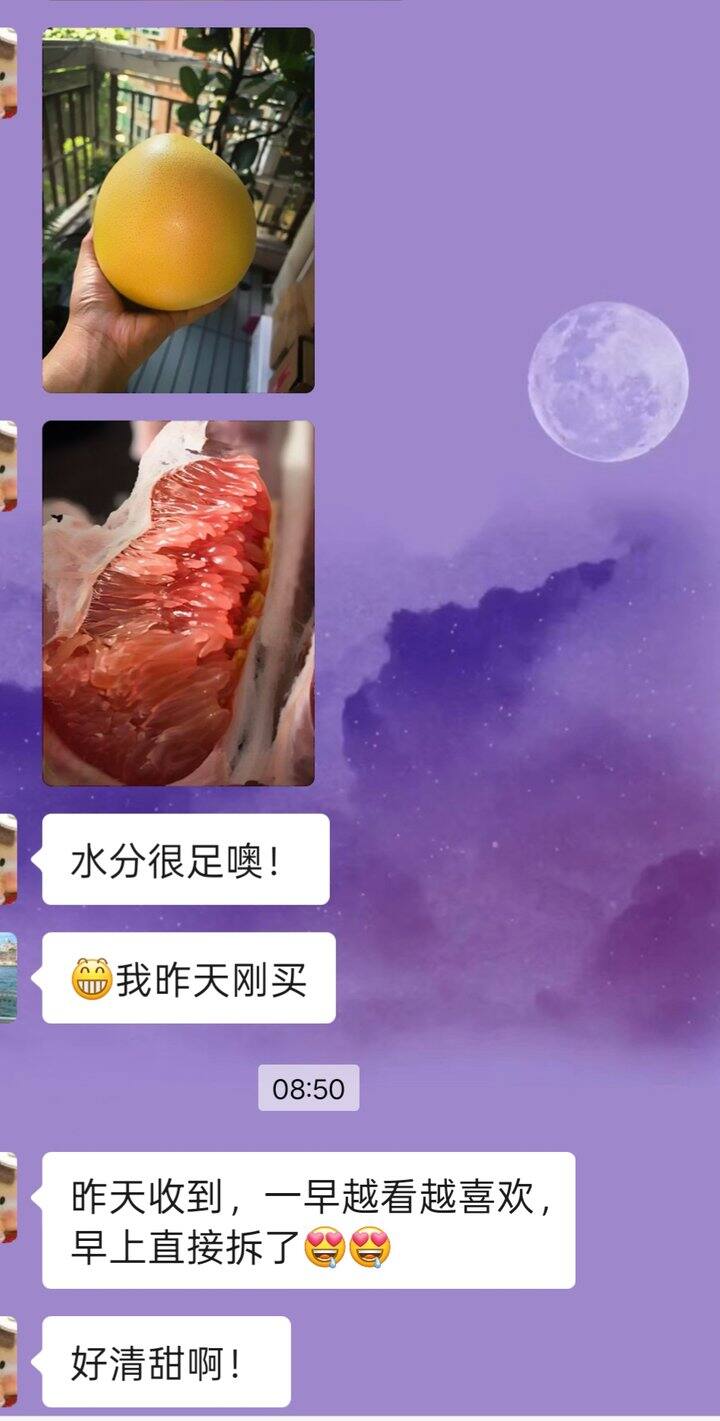Screen dimensions: 720x1421
Task: Open the photo of the hand-held yellow pomelo
Action: [x=178, y=210]
